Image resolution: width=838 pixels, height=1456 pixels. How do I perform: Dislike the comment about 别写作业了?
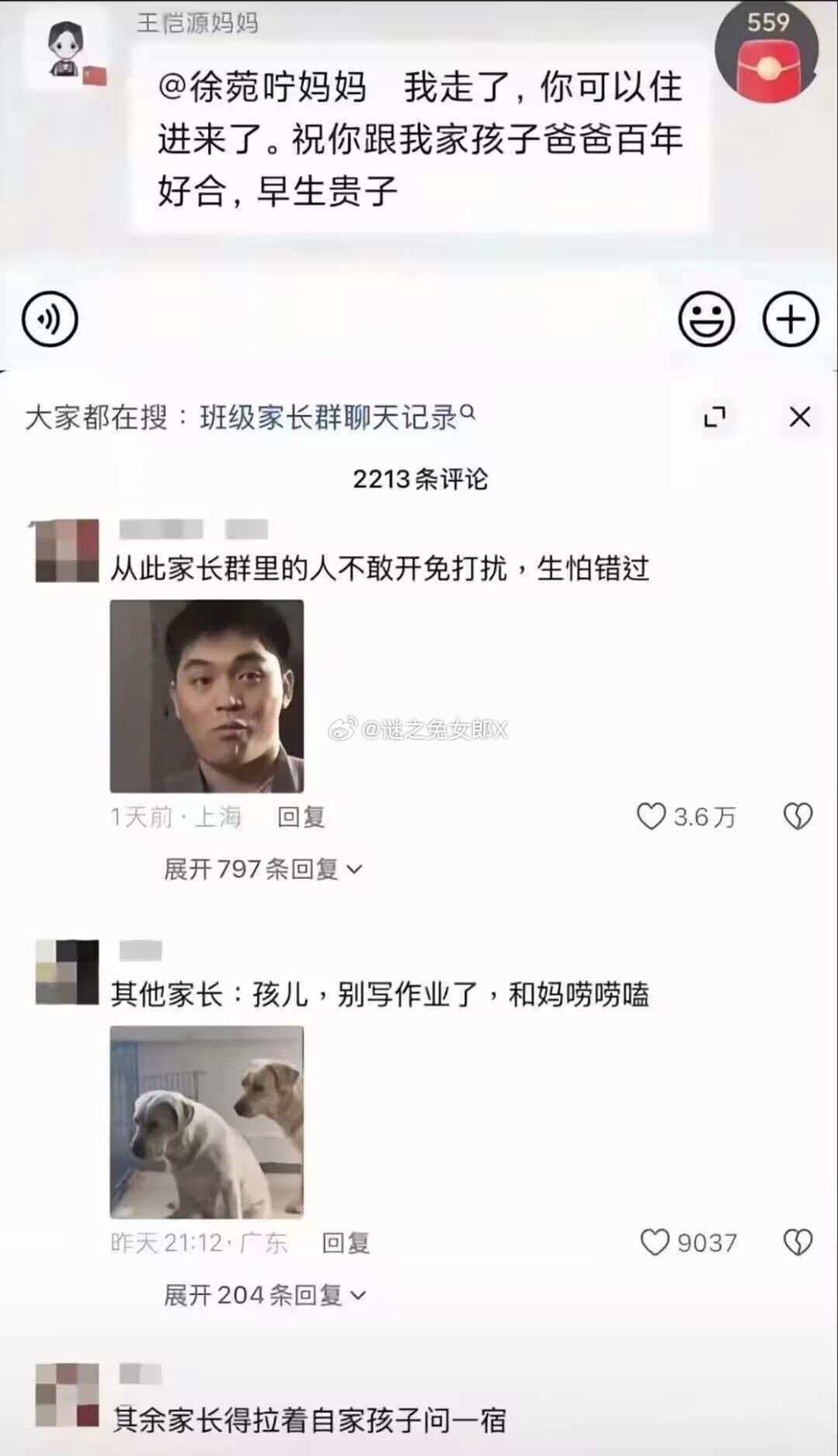coord(798,1243)
